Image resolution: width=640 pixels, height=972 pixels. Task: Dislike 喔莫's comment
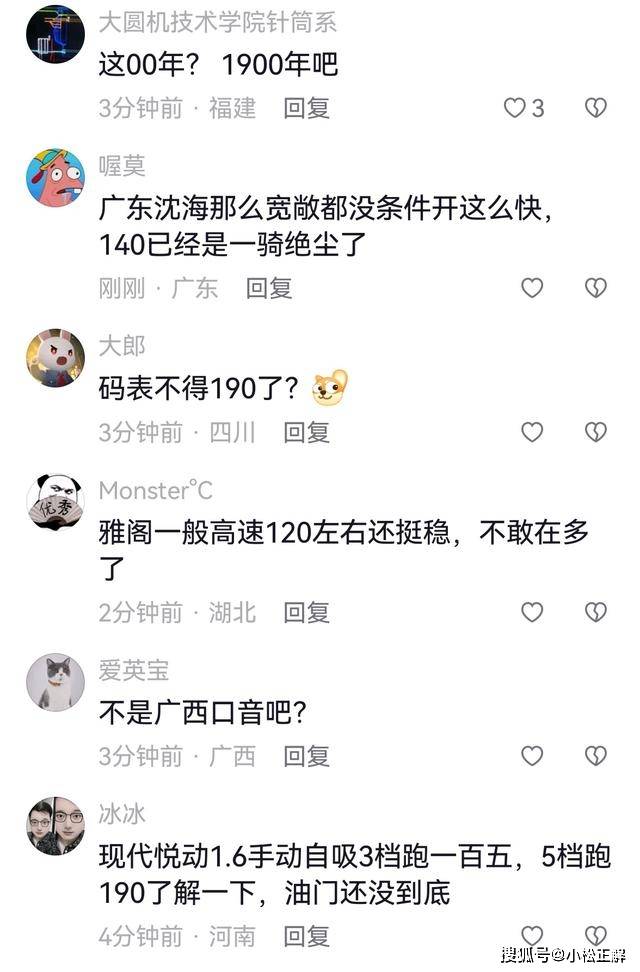595,288
